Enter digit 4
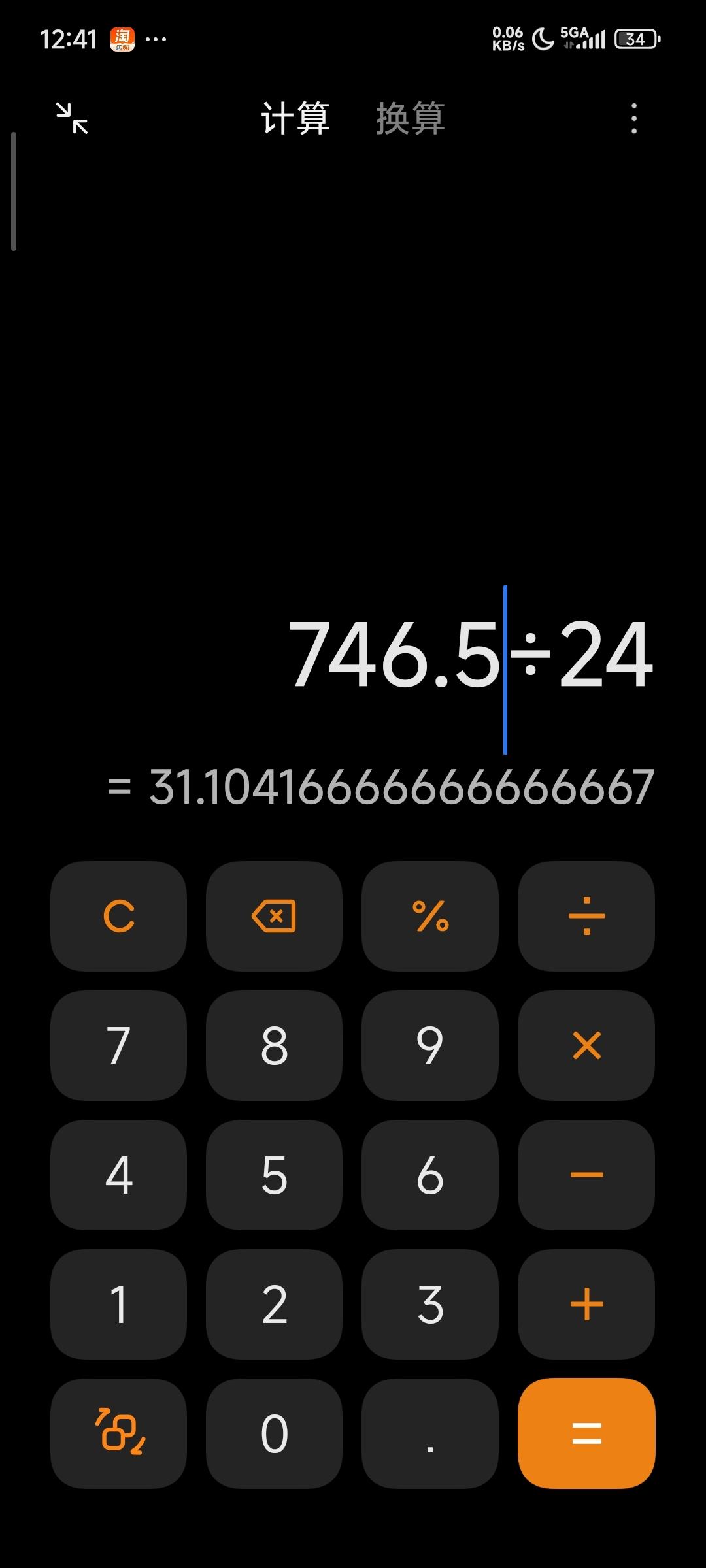 point(118,1175)
